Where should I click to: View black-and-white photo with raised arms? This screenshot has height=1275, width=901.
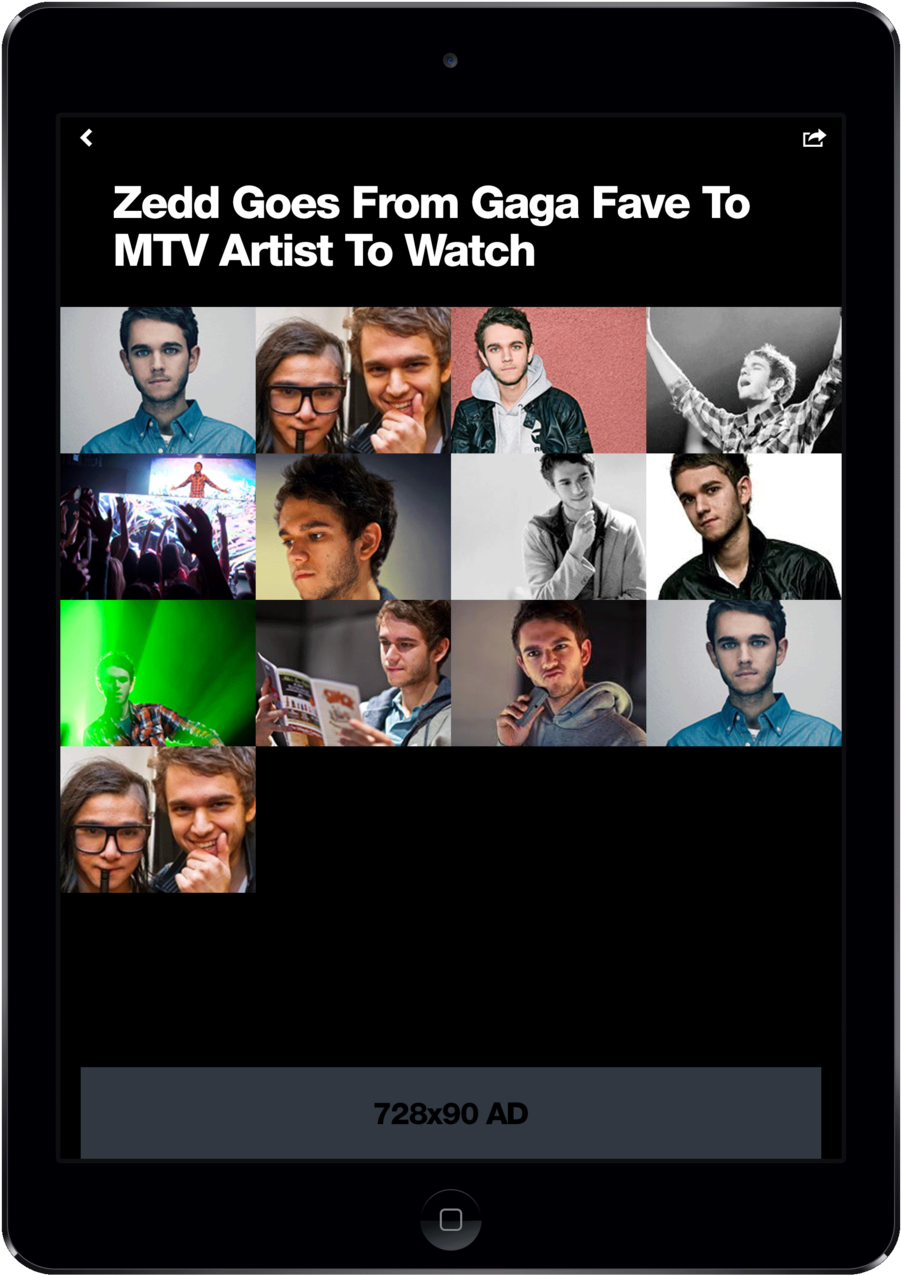(744, 380)
